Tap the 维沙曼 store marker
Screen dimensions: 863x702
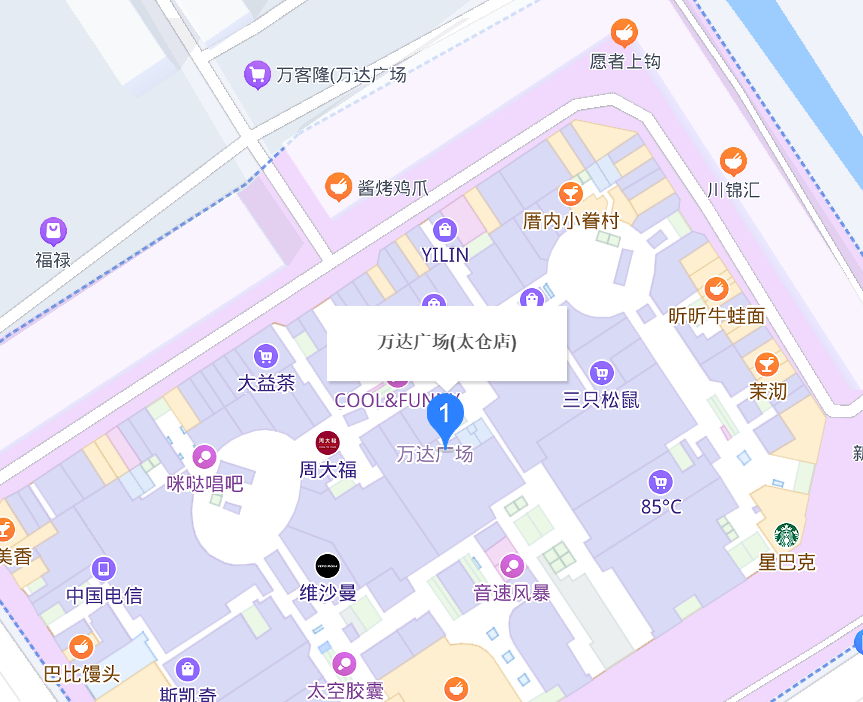(328, 565)
